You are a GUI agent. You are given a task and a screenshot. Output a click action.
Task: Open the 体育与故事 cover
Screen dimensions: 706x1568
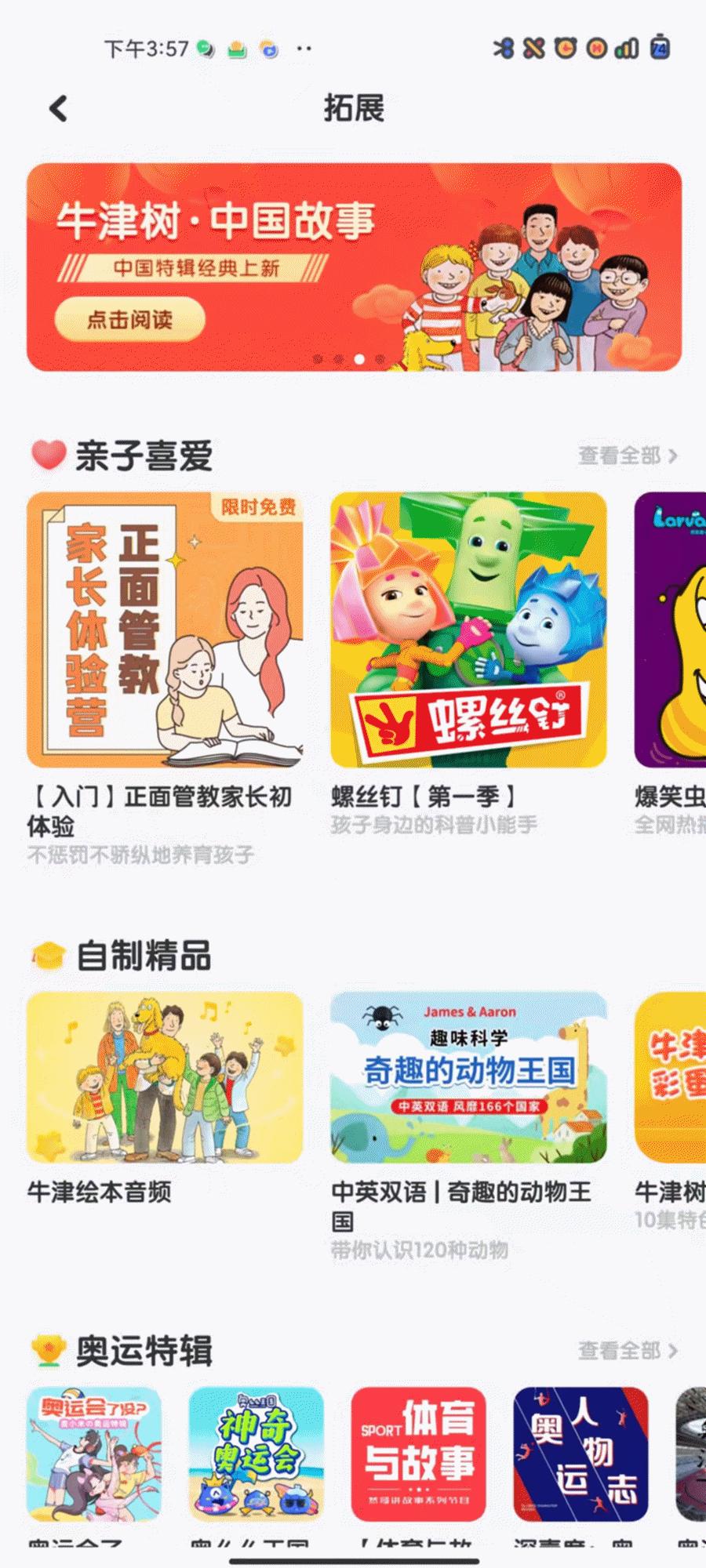[x=418, y=1454]
